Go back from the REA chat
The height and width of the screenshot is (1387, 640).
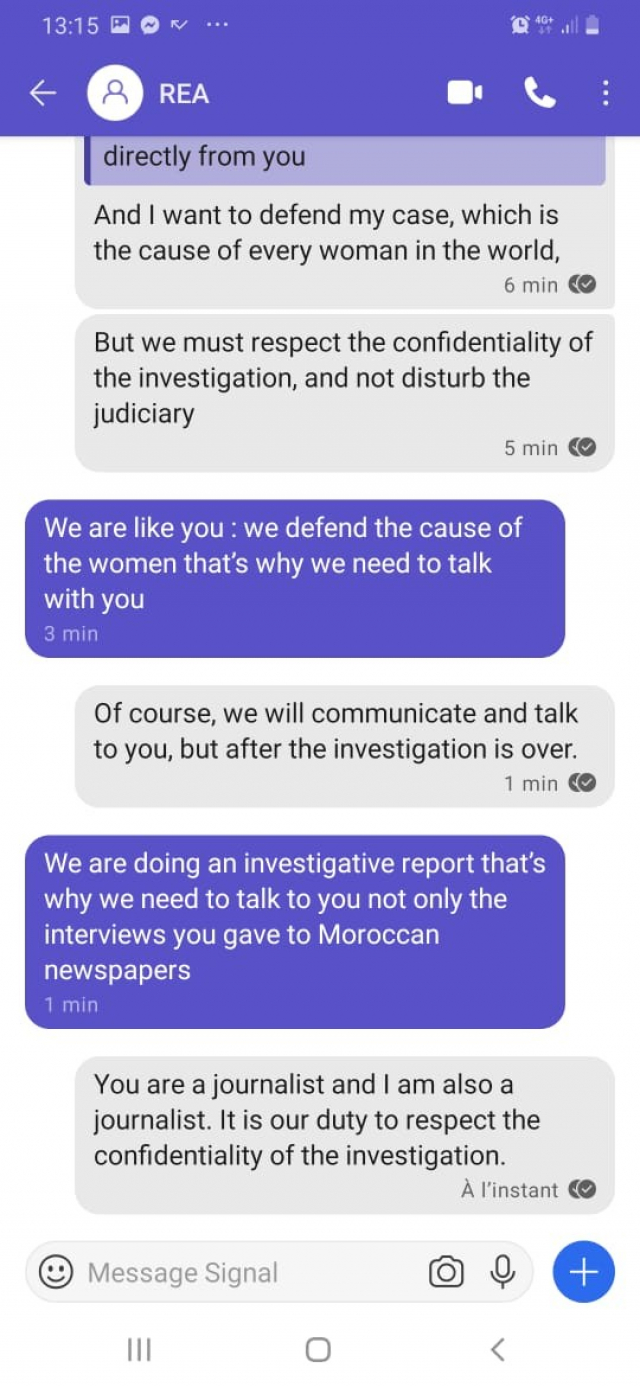click(43, 93)
